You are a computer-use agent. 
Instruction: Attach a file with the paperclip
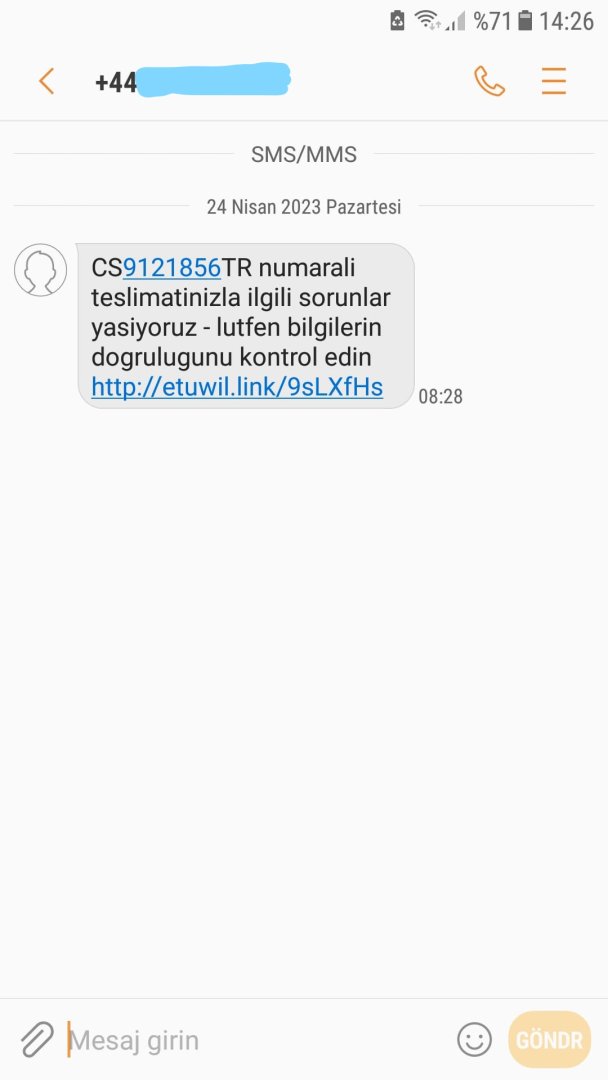pyautogui.click(x=36, y=1040)
